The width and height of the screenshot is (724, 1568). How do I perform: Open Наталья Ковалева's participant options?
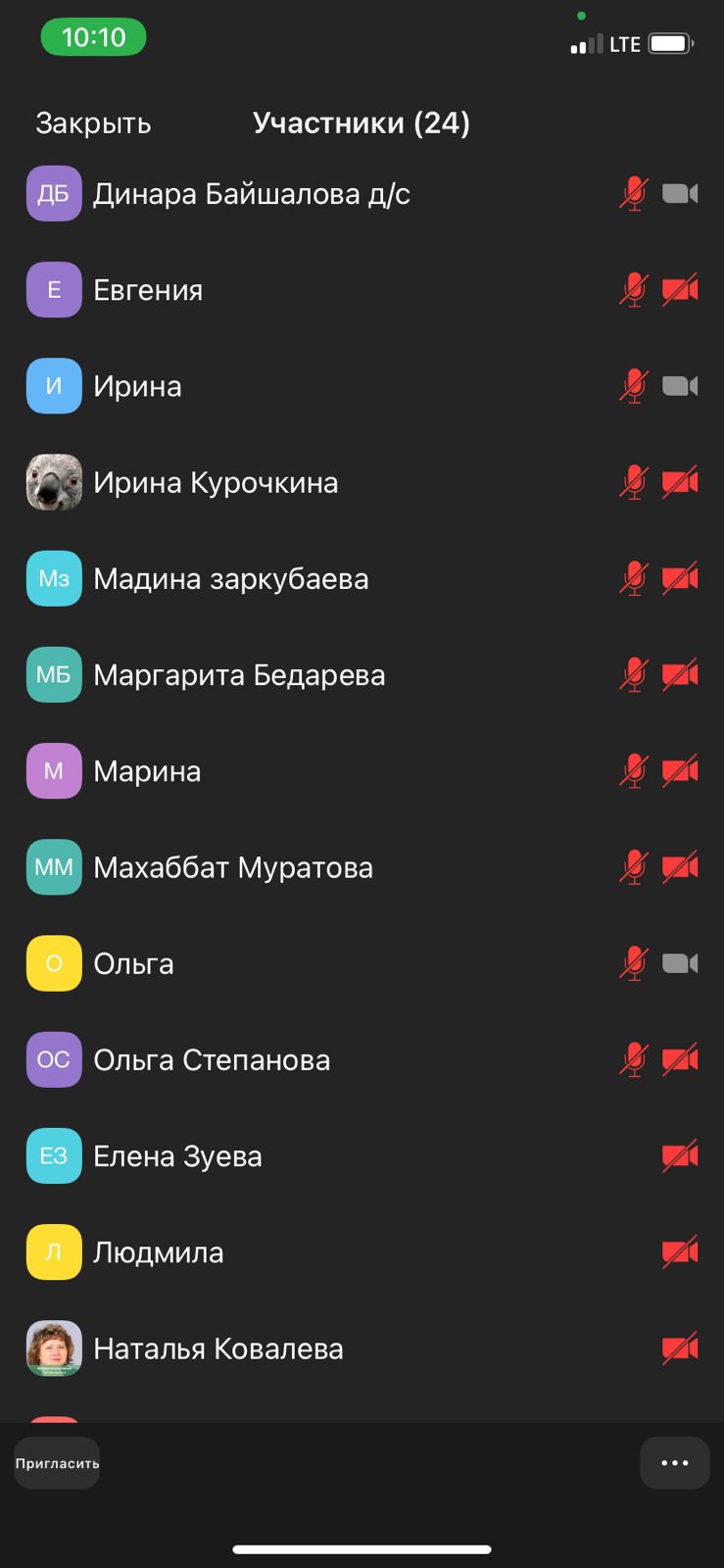tap(217, 1348)
